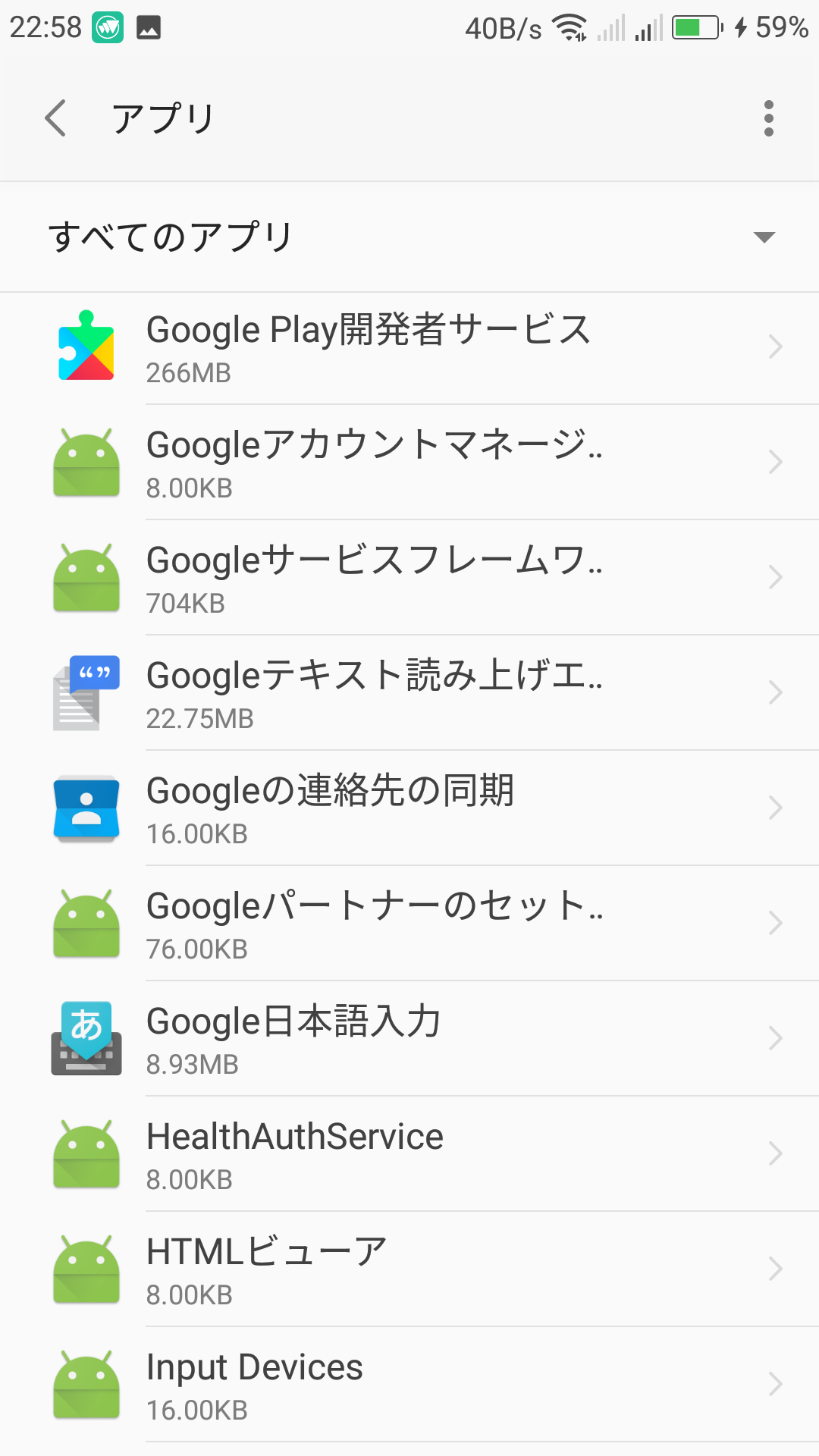Open Google日本語入力 app details
The width and height of the screenshot is (819, 1456).
click(x=409, y=1040)
